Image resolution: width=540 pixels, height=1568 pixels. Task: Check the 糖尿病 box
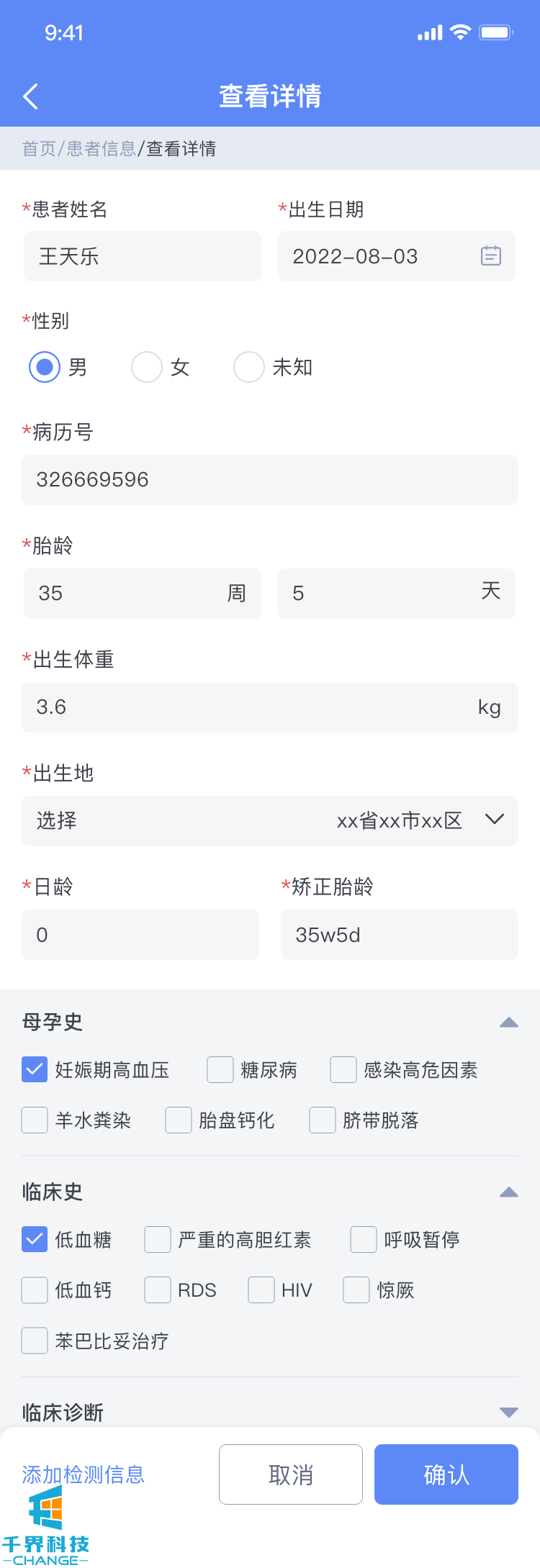(220, 1070)
